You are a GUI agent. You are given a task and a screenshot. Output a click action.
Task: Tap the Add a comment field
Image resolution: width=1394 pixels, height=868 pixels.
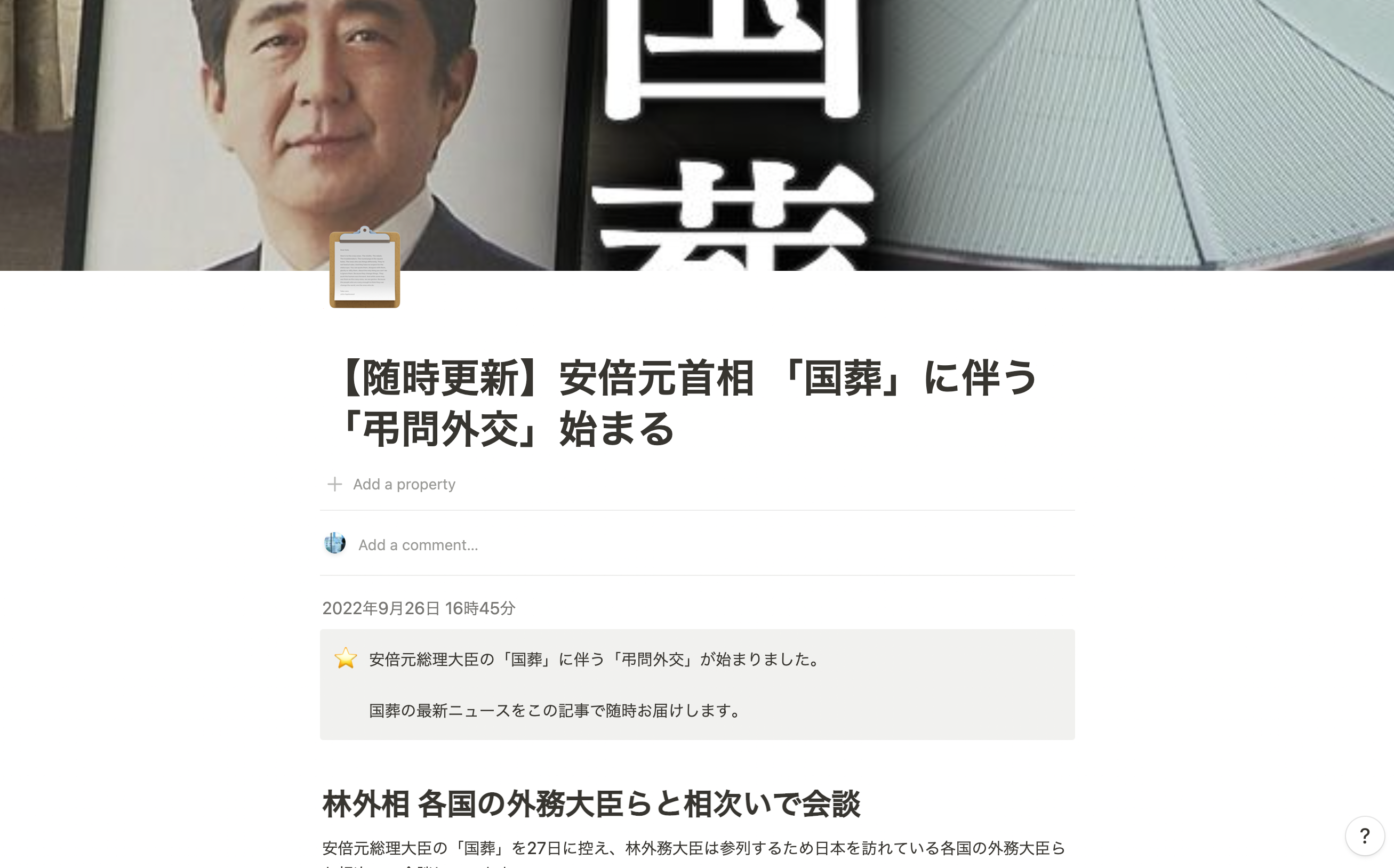(x=418, y=545)
